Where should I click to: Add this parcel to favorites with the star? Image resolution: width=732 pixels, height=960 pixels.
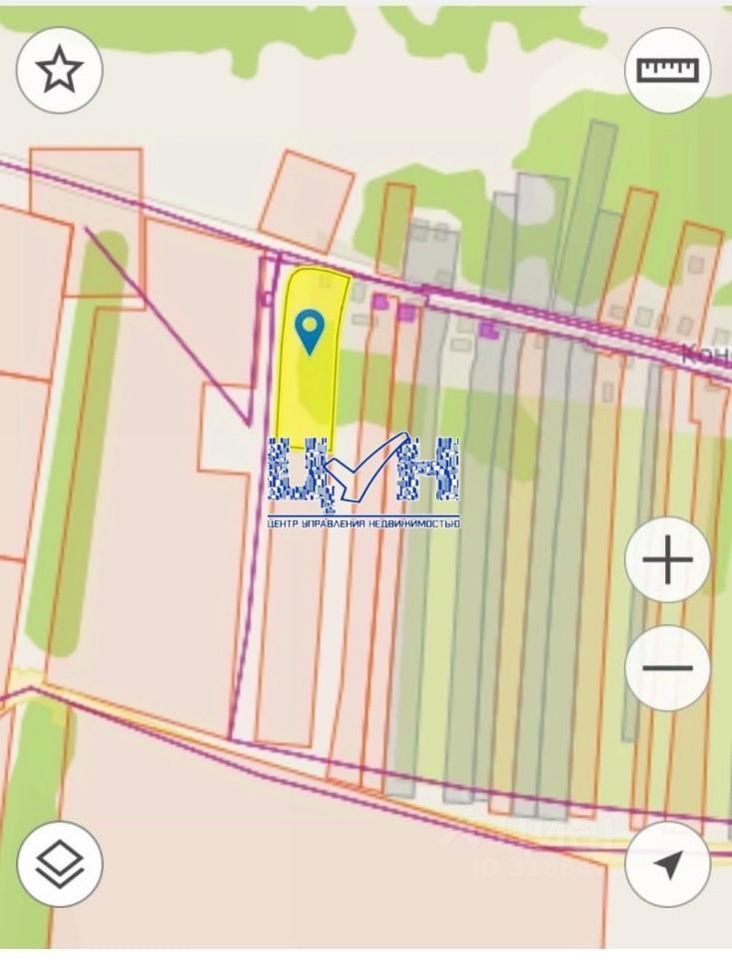pyautogui.click(x=59, y=70)
